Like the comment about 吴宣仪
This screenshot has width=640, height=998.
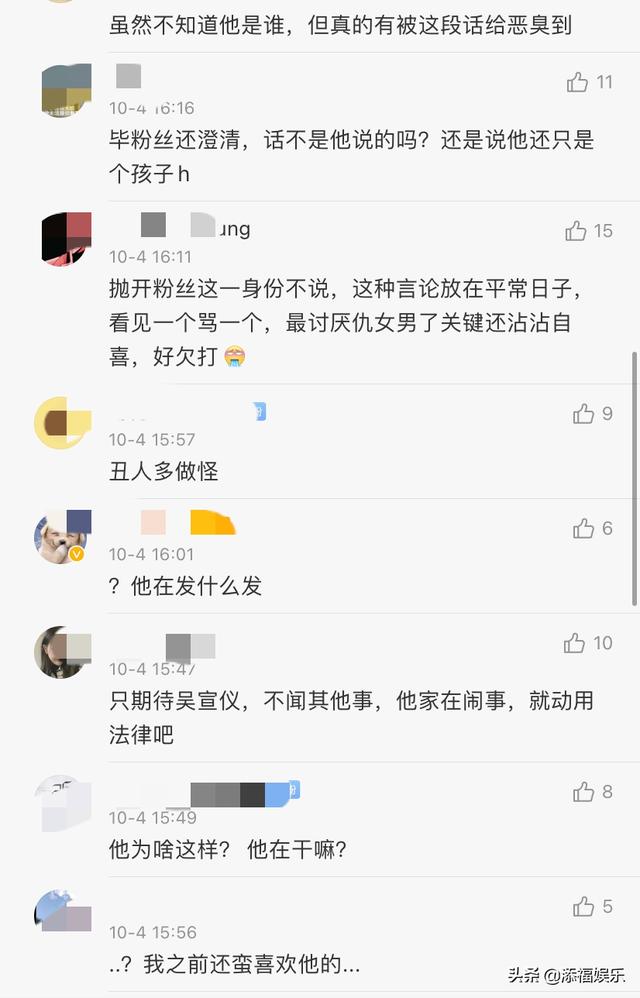pyautogui.click(x=575, y=644)
